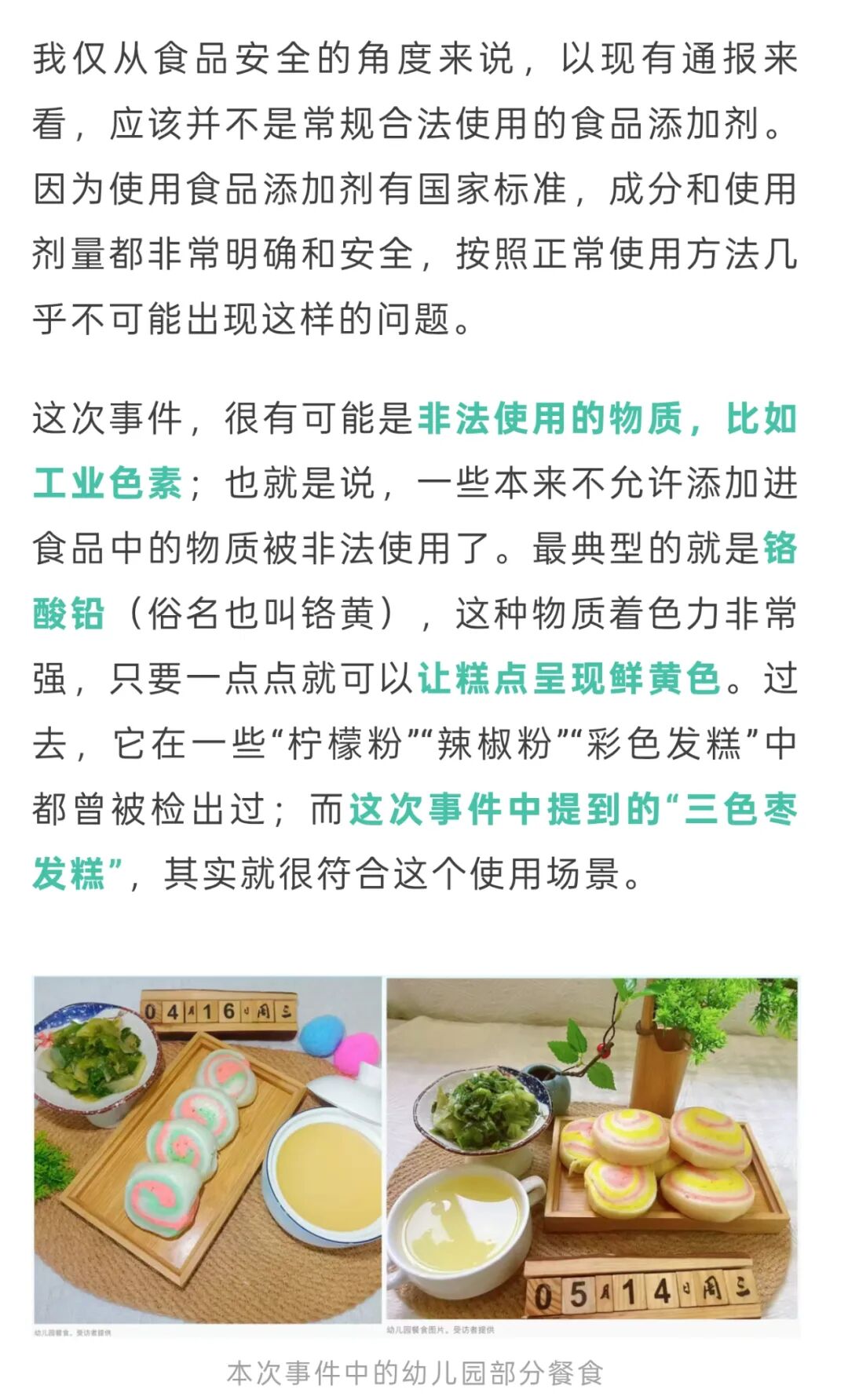Open the kindergarten meal photo in full view
The width and height of the screenshot is (848, 1400).
click(x=415, y=1156)
